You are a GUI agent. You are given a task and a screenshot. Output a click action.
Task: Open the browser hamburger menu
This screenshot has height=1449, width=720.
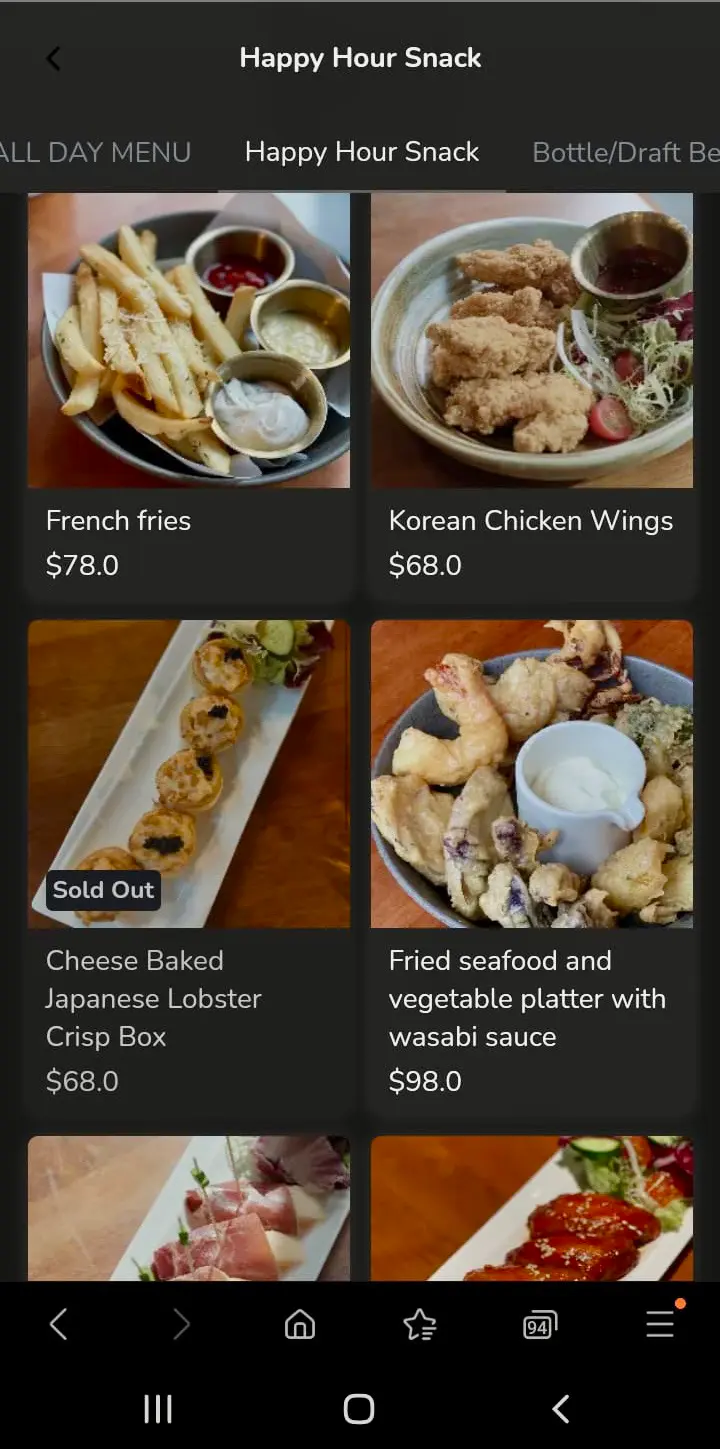(x=660, y=1325)
